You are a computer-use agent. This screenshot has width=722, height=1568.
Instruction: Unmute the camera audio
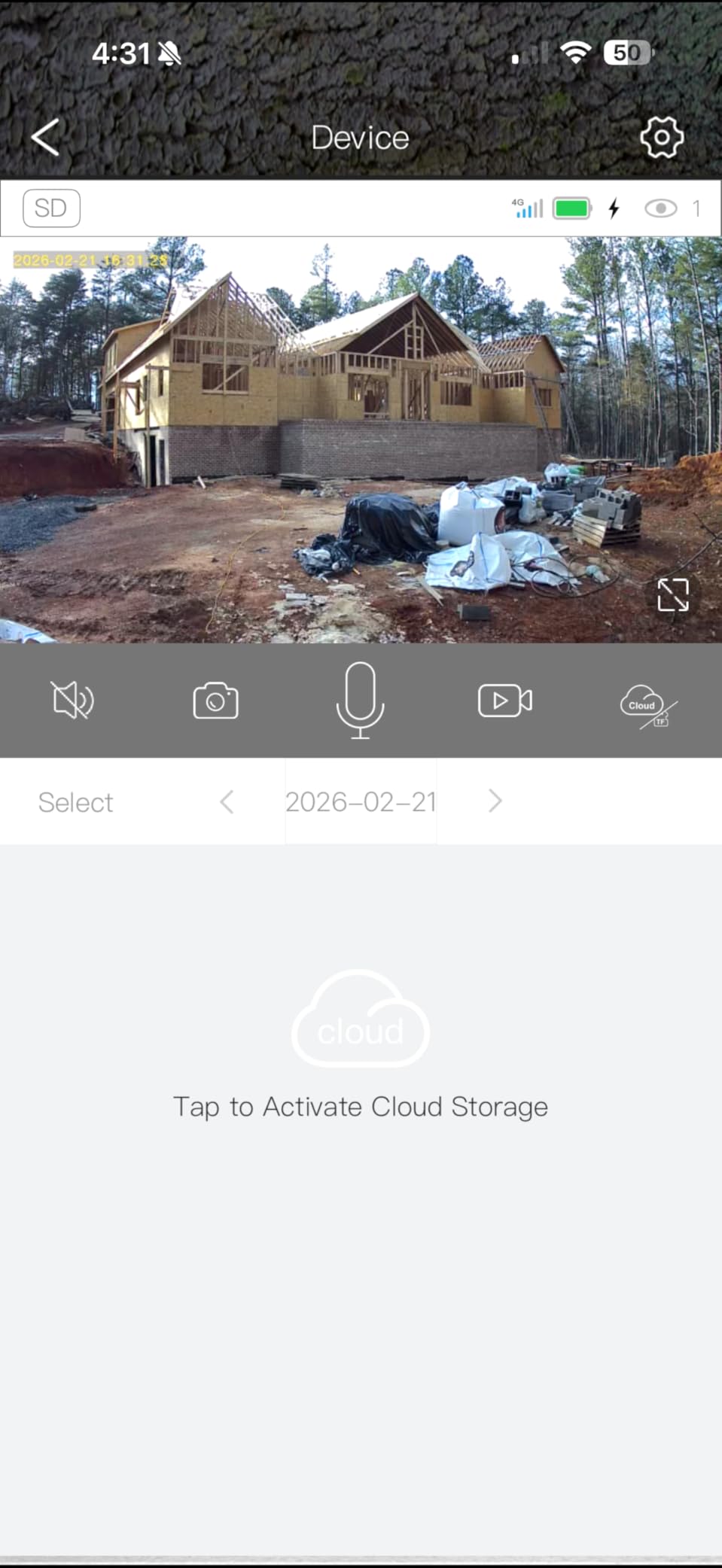(72, 700)
